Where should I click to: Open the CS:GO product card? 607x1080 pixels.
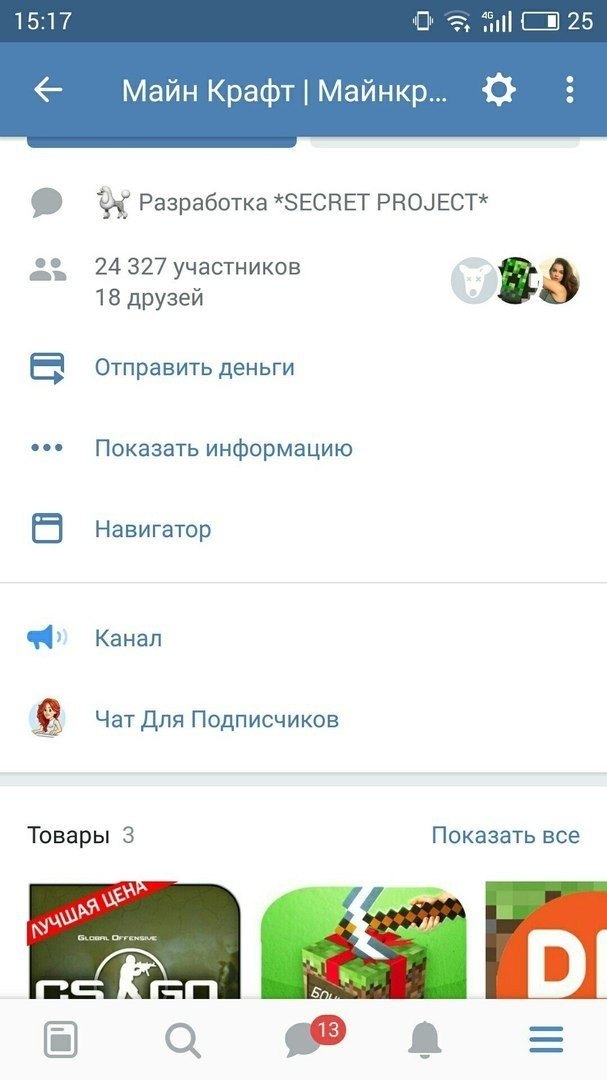[134, 940]
